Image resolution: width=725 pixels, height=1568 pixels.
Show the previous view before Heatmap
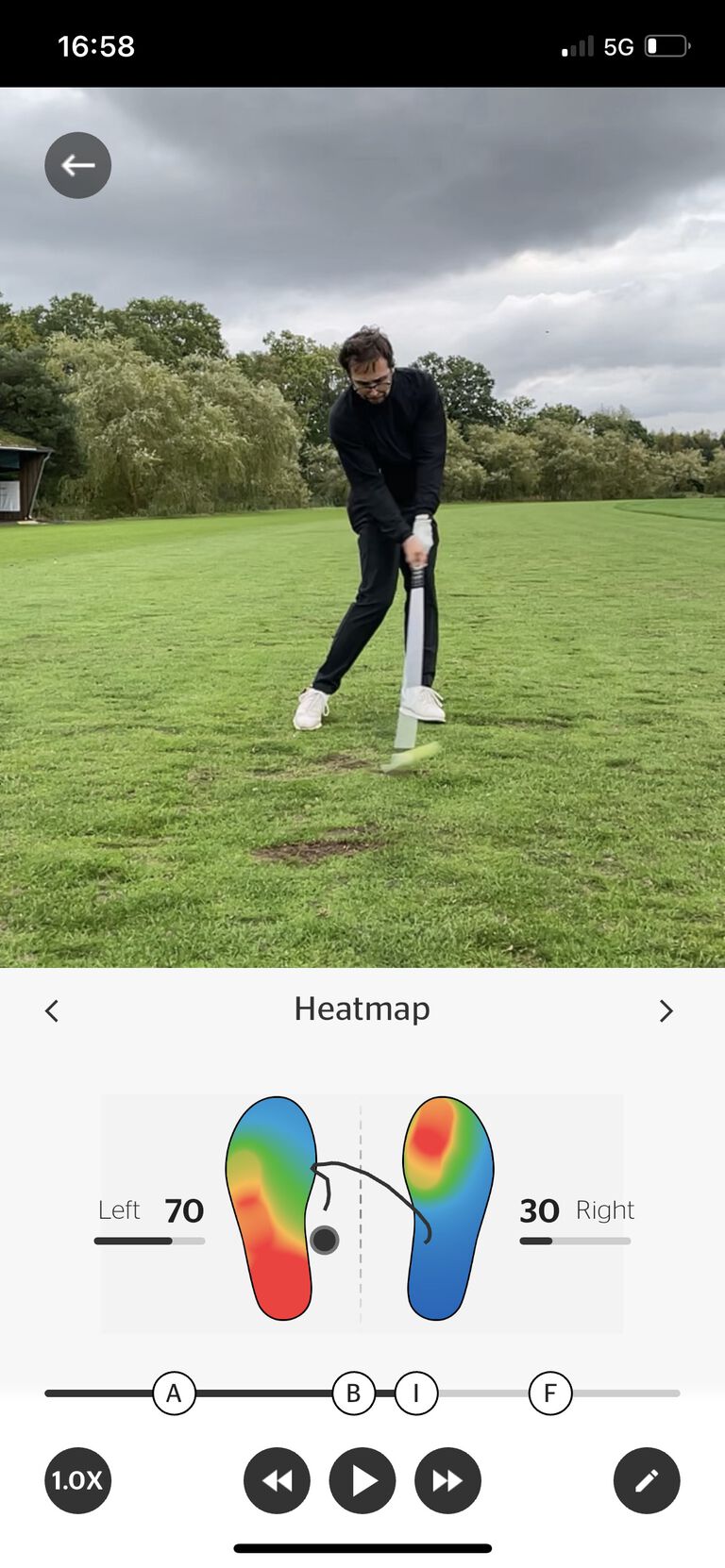52,1011
